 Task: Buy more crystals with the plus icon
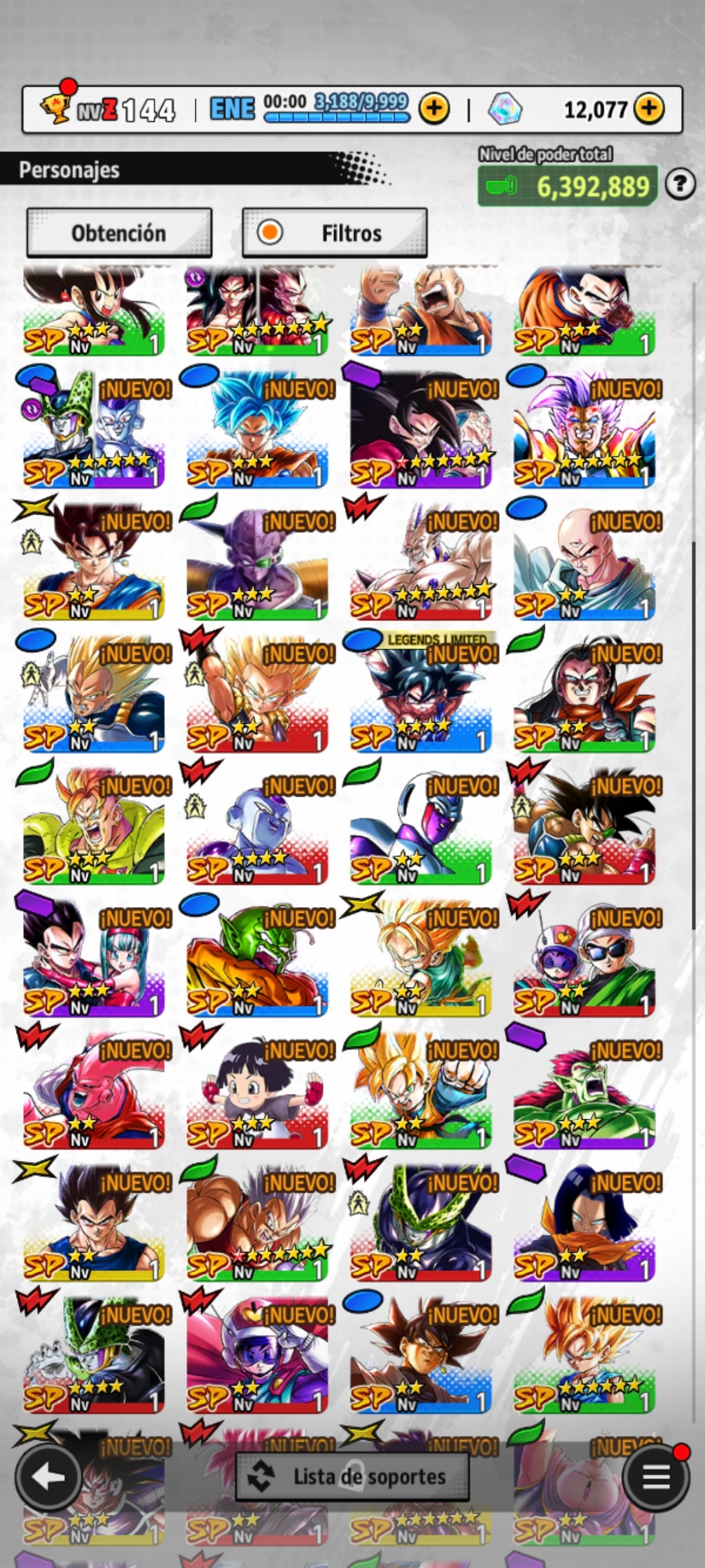click(648, 109)
